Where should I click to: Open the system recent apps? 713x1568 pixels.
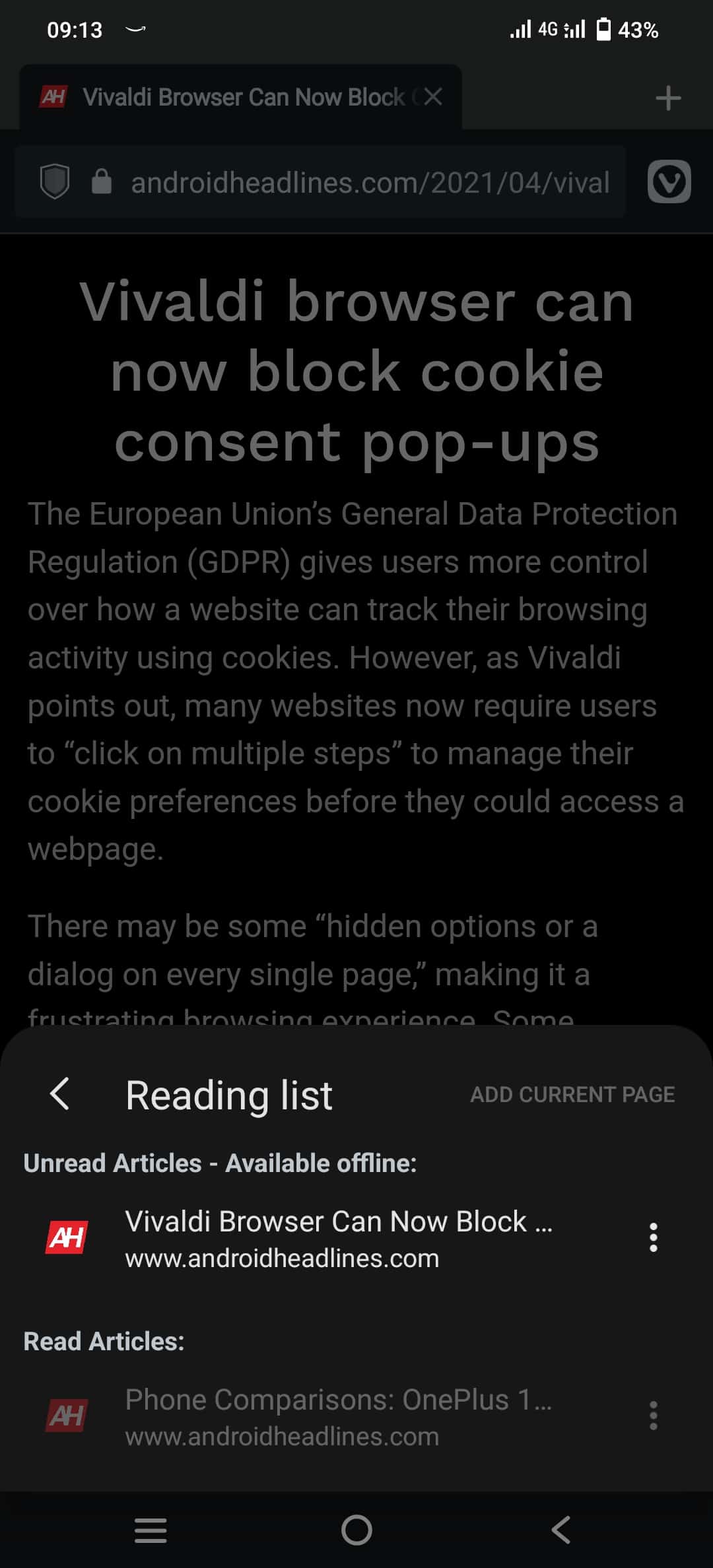click(x=151, y=1530)
